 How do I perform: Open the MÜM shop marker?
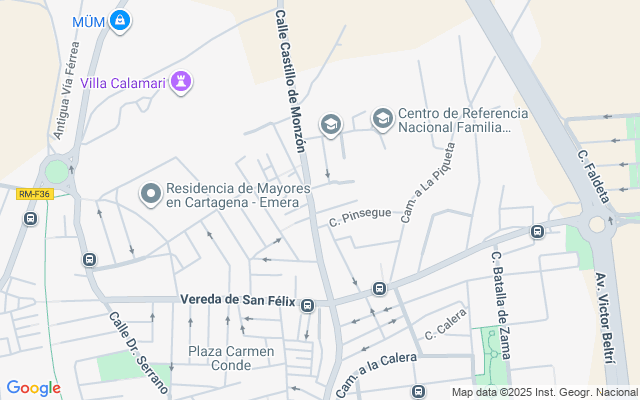(x=120, y=20)
